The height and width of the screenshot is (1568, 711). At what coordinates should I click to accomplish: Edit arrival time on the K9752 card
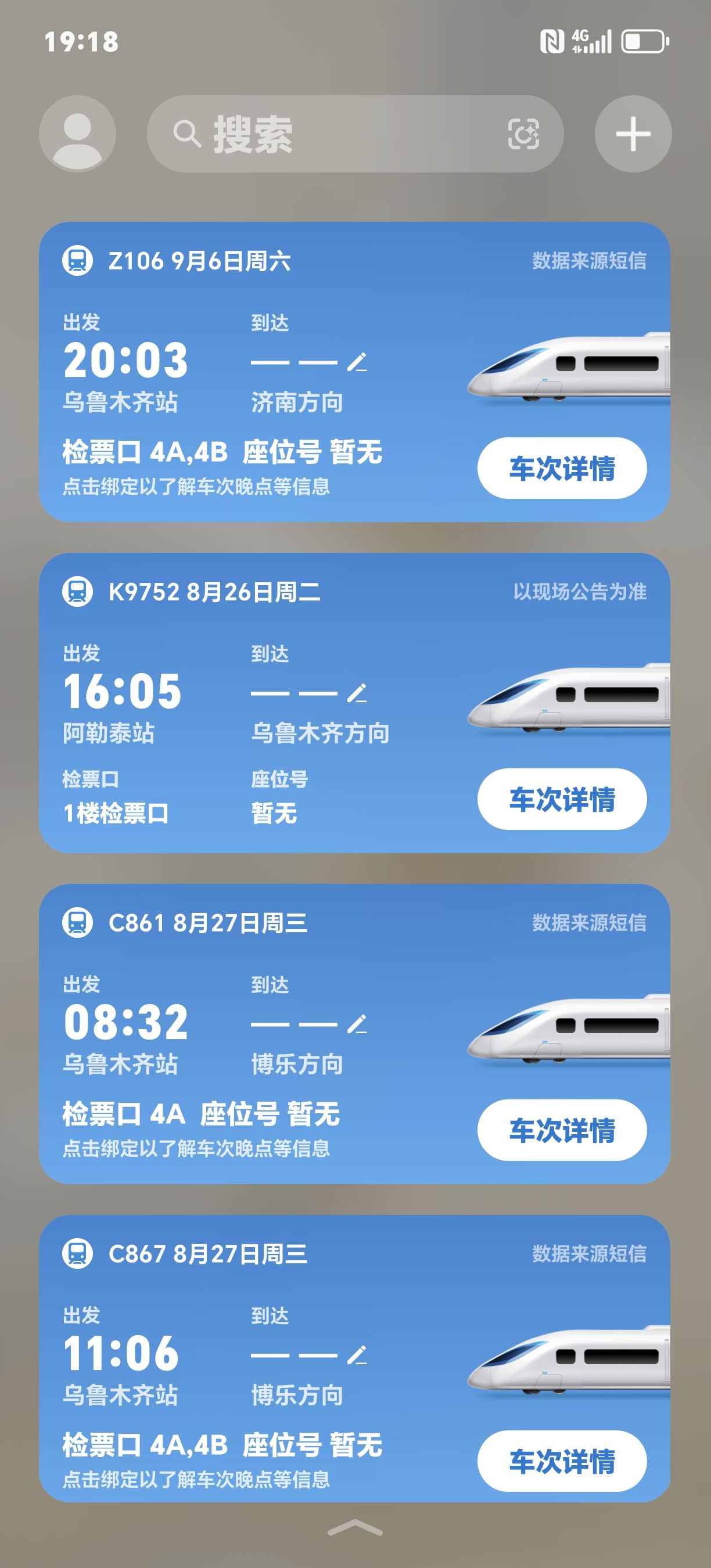point(357,693)
